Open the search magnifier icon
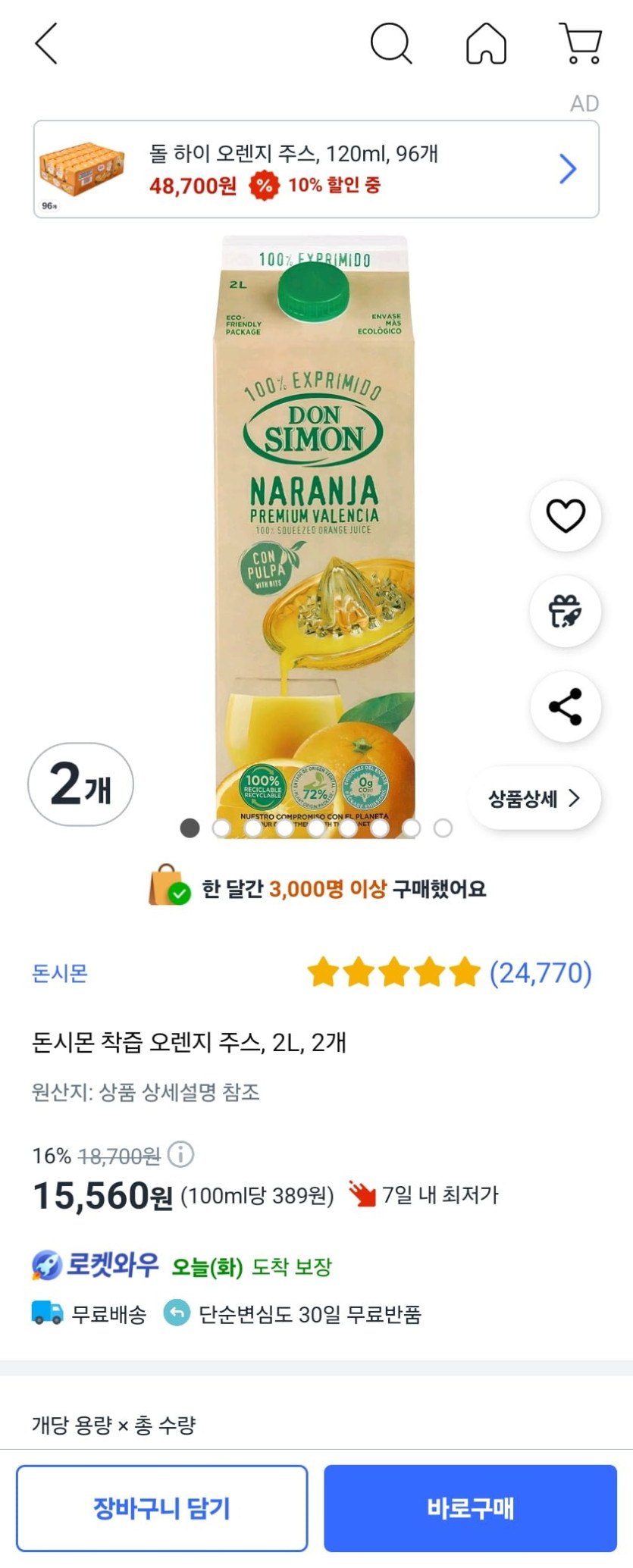Image resolution: width=633 pixels, height=1568 pixels. coord(390,44)
